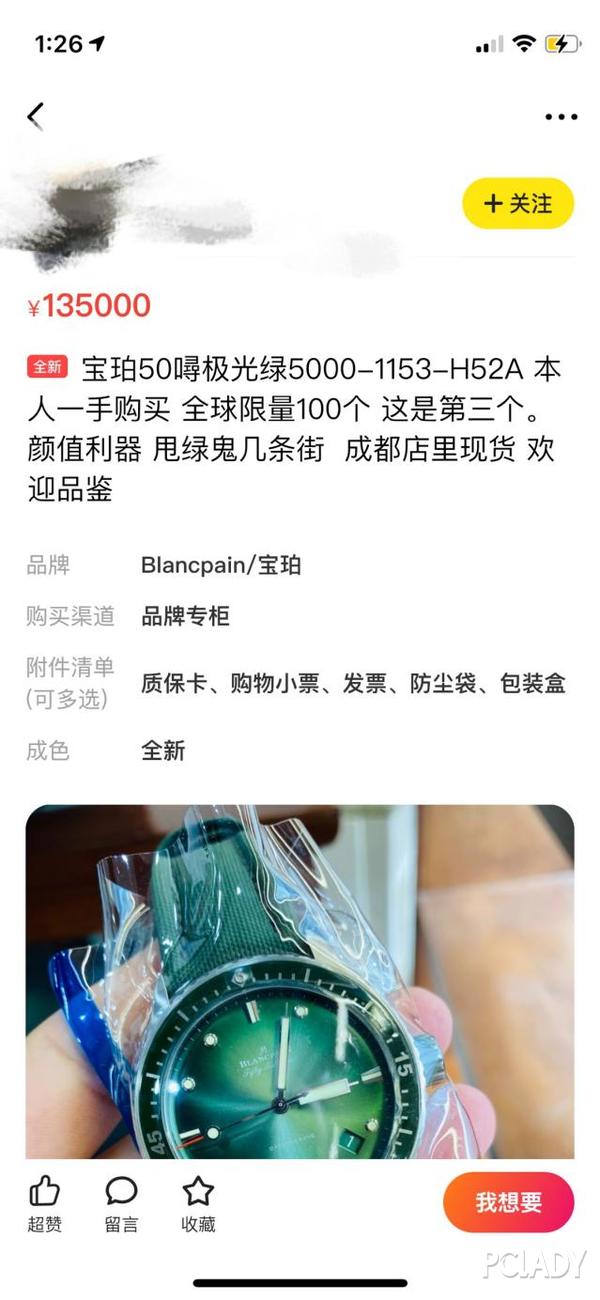600x1300 pixels.
Task: Save listing with 收藏 star
Action: point(198,1203)
